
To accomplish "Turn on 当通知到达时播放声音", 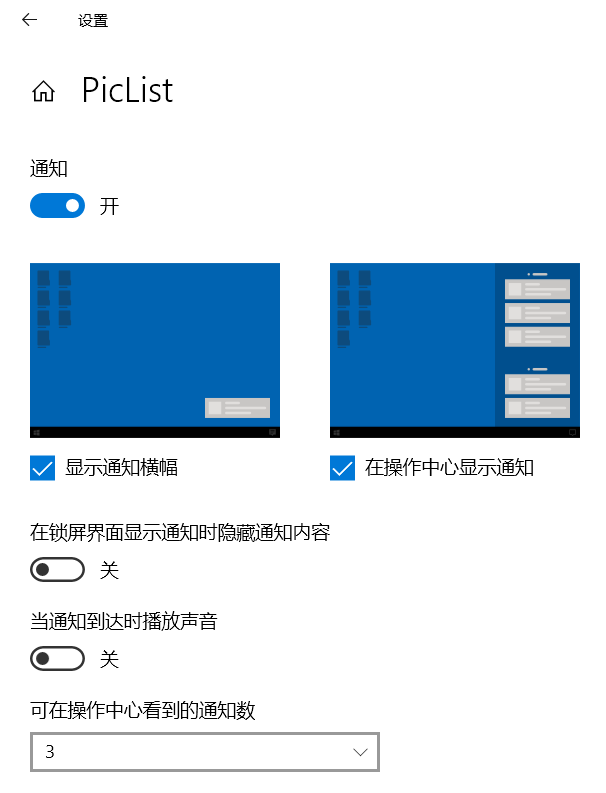I will [x=57, y=659].
